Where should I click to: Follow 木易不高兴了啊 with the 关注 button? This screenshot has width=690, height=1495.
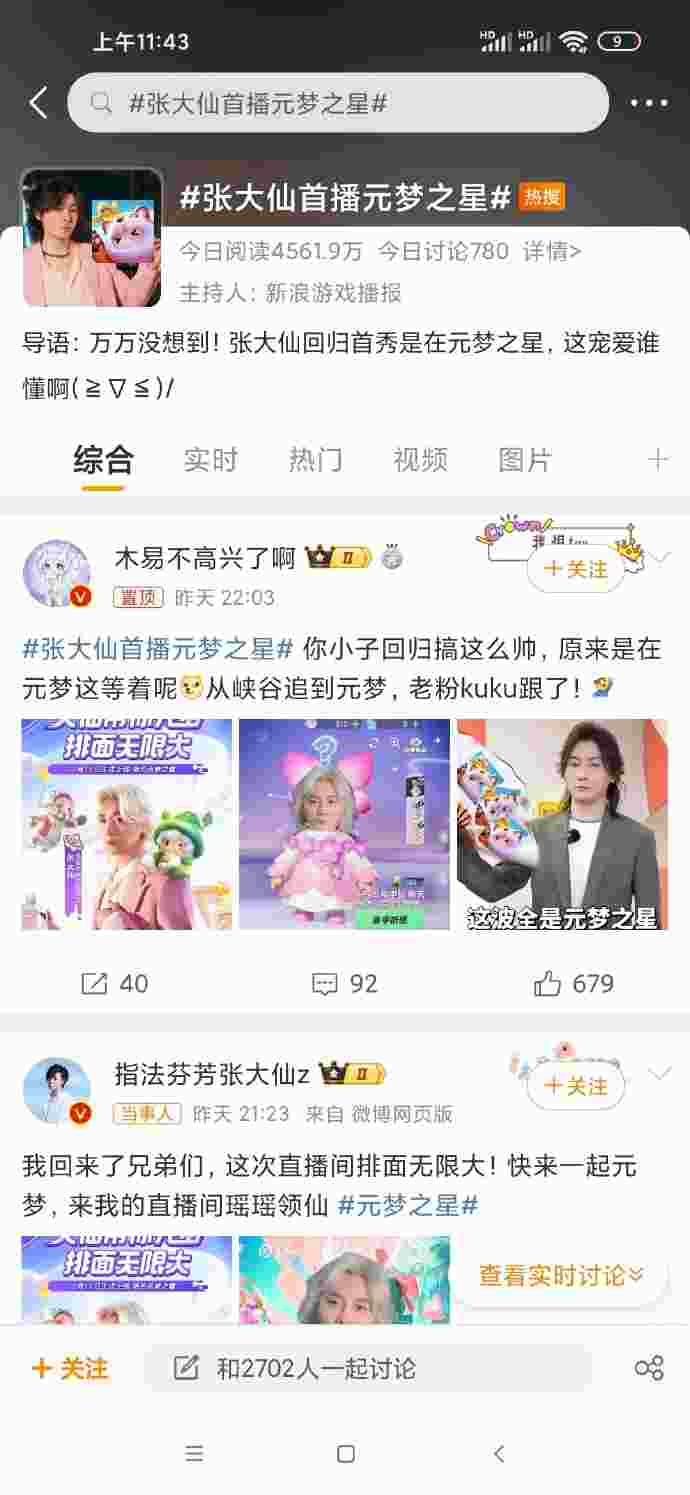point(576,570)
